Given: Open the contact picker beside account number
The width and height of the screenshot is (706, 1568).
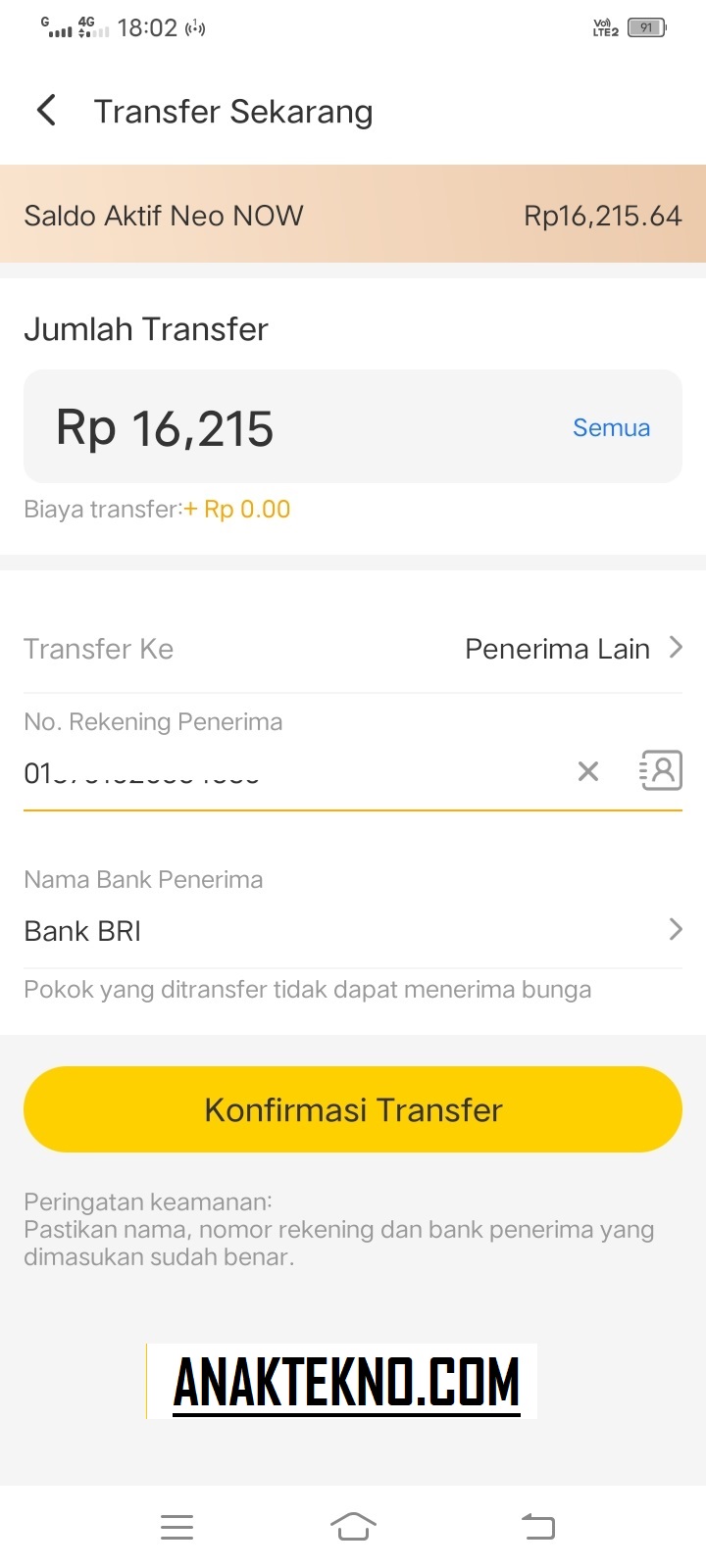Looking at the screenshot, I should coord(659,771).
